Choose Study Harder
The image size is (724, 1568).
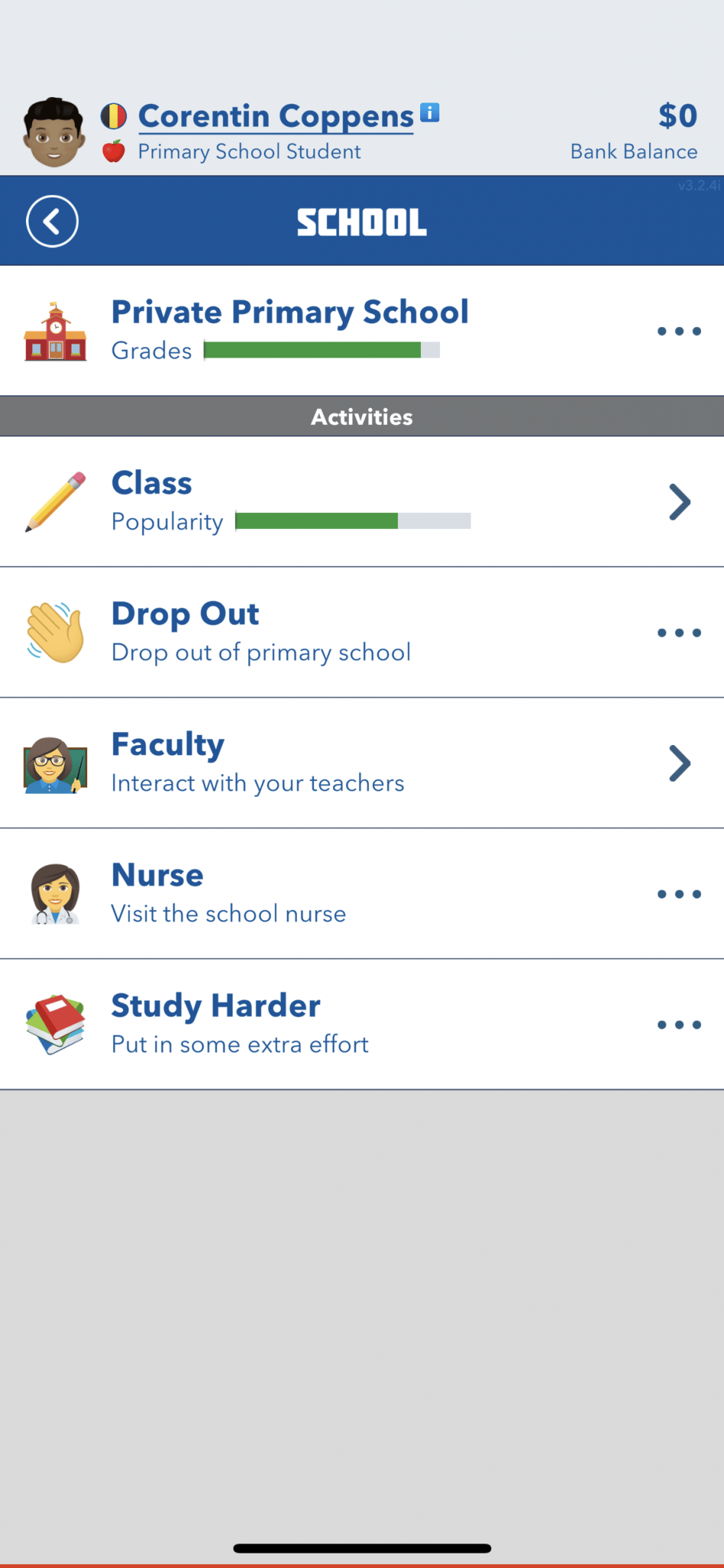362,1024
